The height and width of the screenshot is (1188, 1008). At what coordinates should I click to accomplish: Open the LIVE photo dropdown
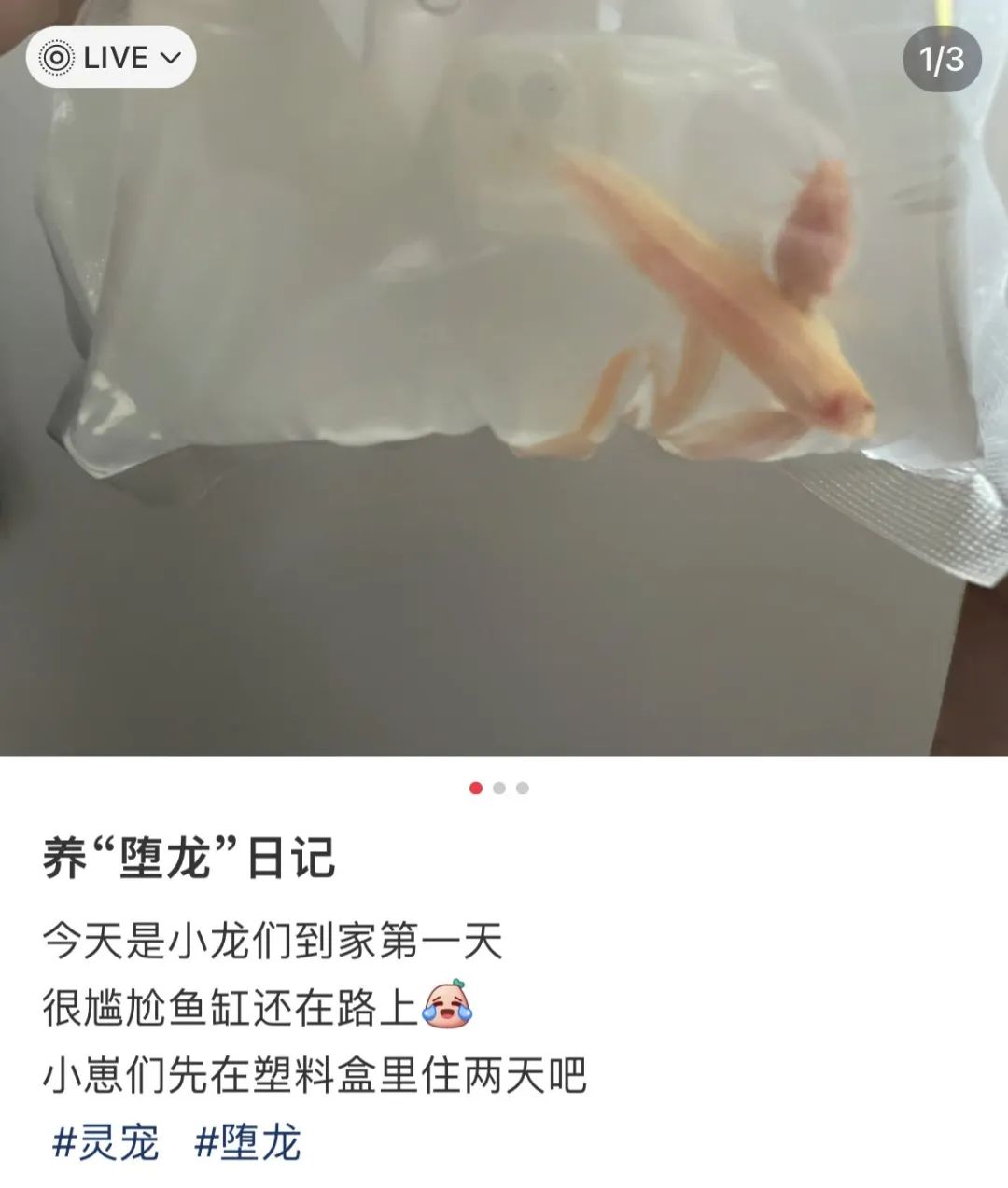(x=111, y=58)
